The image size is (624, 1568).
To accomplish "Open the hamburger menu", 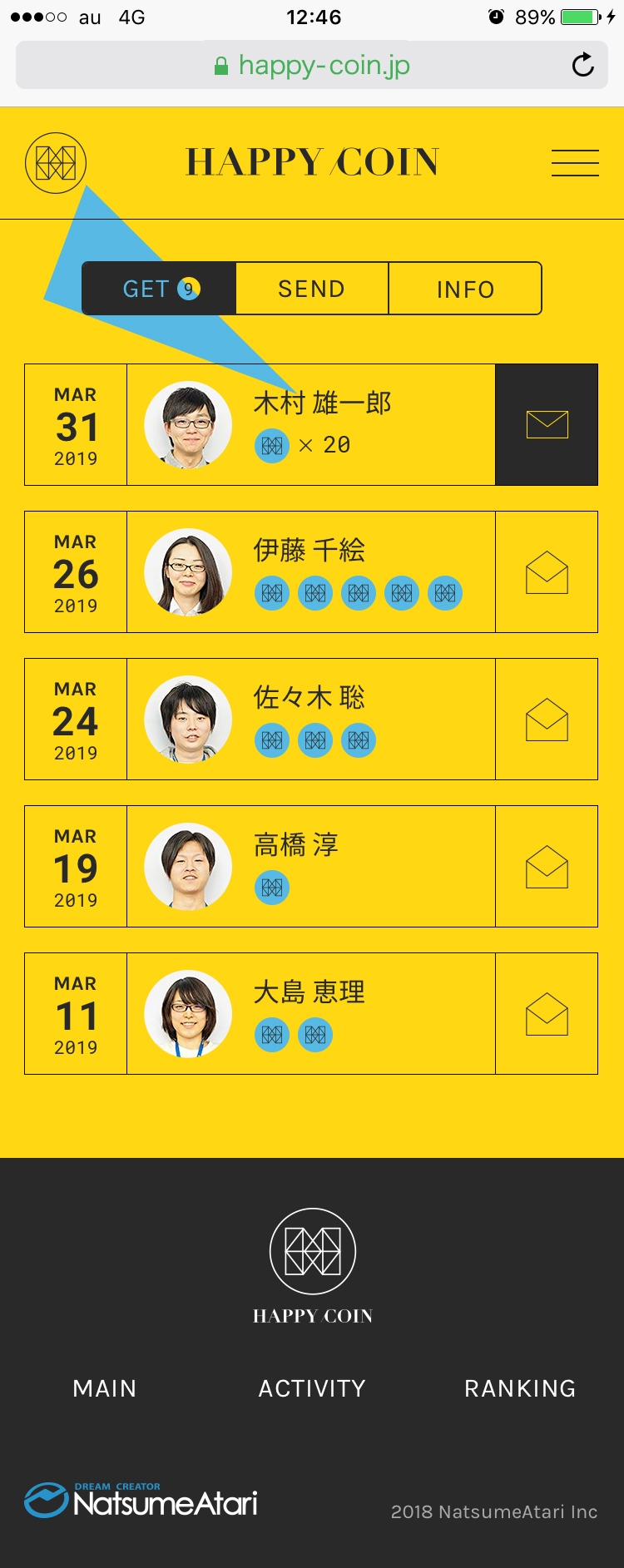I will (575, 163).
